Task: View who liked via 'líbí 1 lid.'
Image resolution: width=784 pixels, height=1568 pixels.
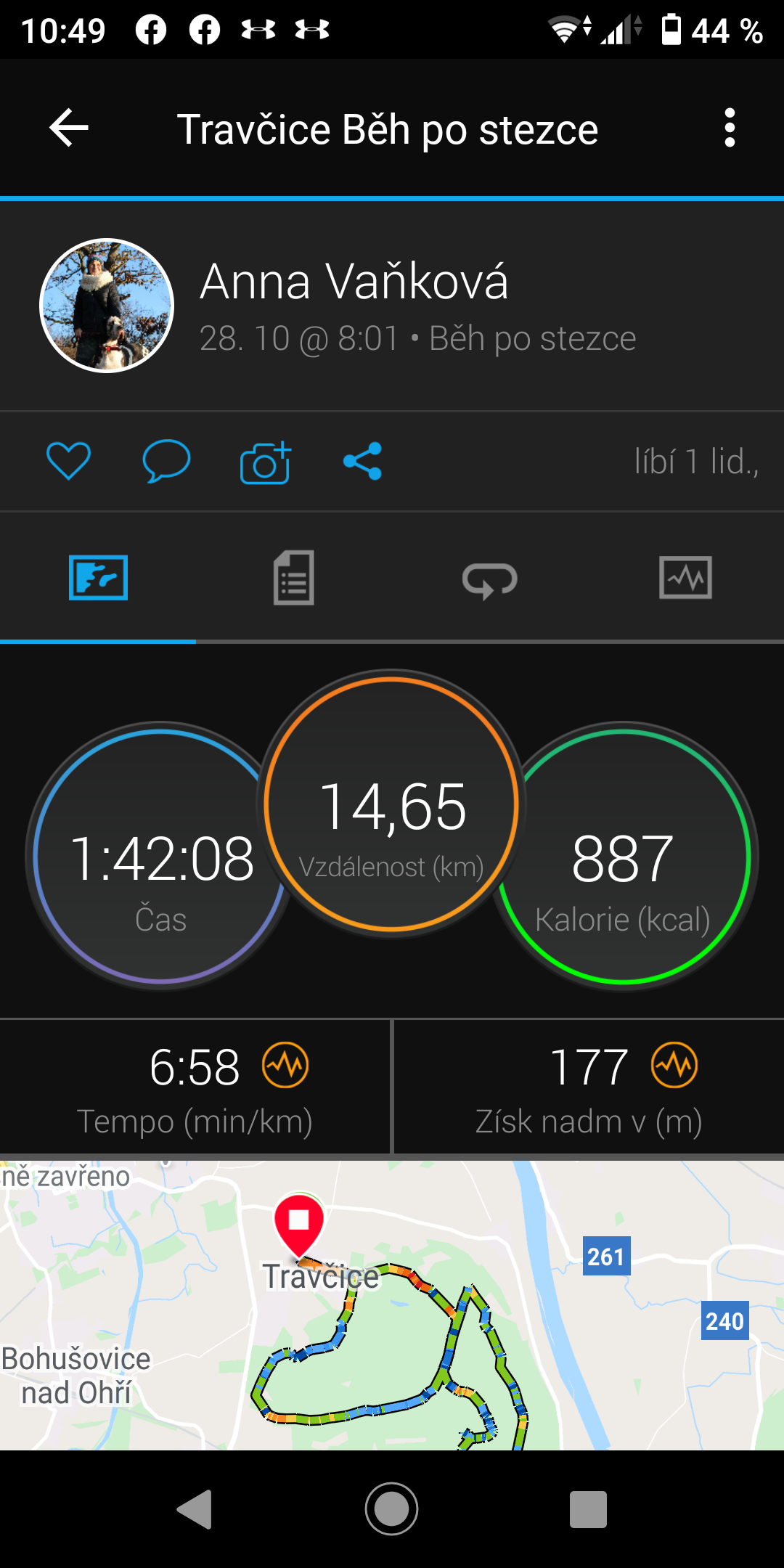Action: pos(696,462)
